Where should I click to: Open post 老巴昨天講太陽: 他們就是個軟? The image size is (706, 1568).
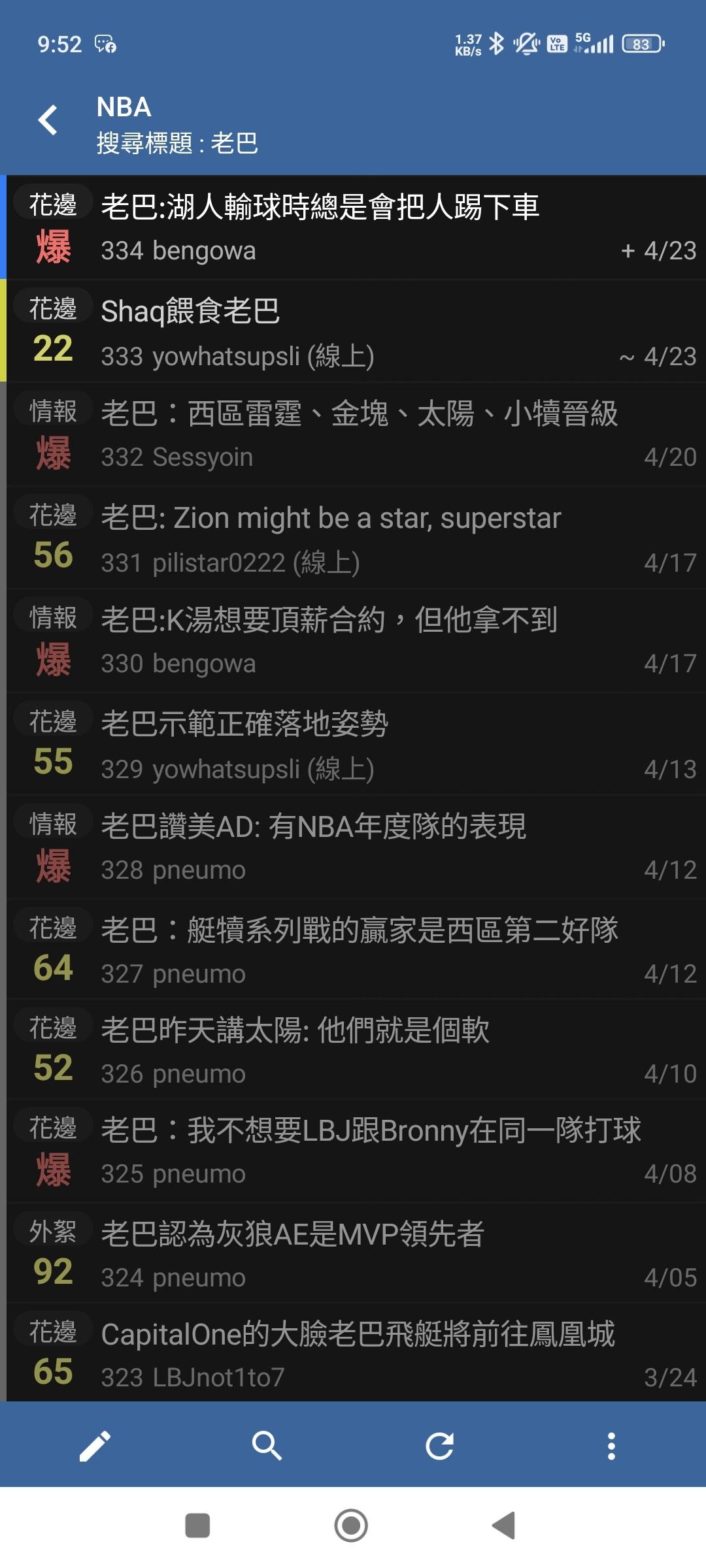point(353,1049)
